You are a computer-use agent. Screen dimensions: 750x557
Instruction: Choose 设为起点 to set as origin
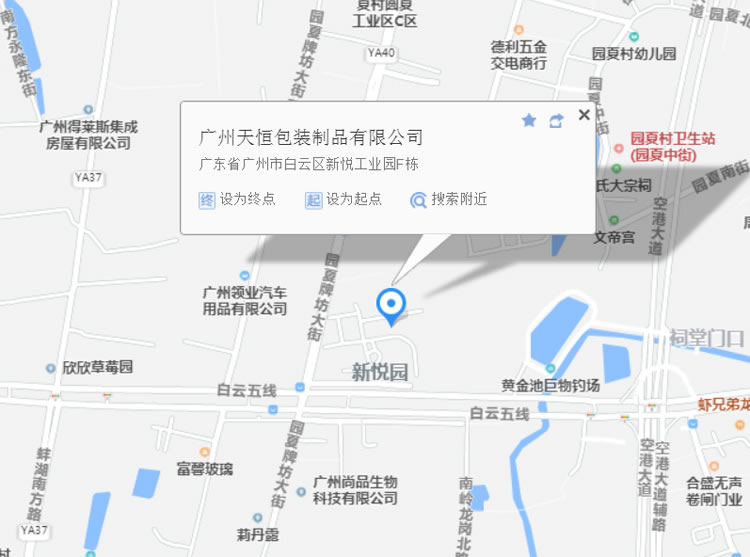coord(343,199)
